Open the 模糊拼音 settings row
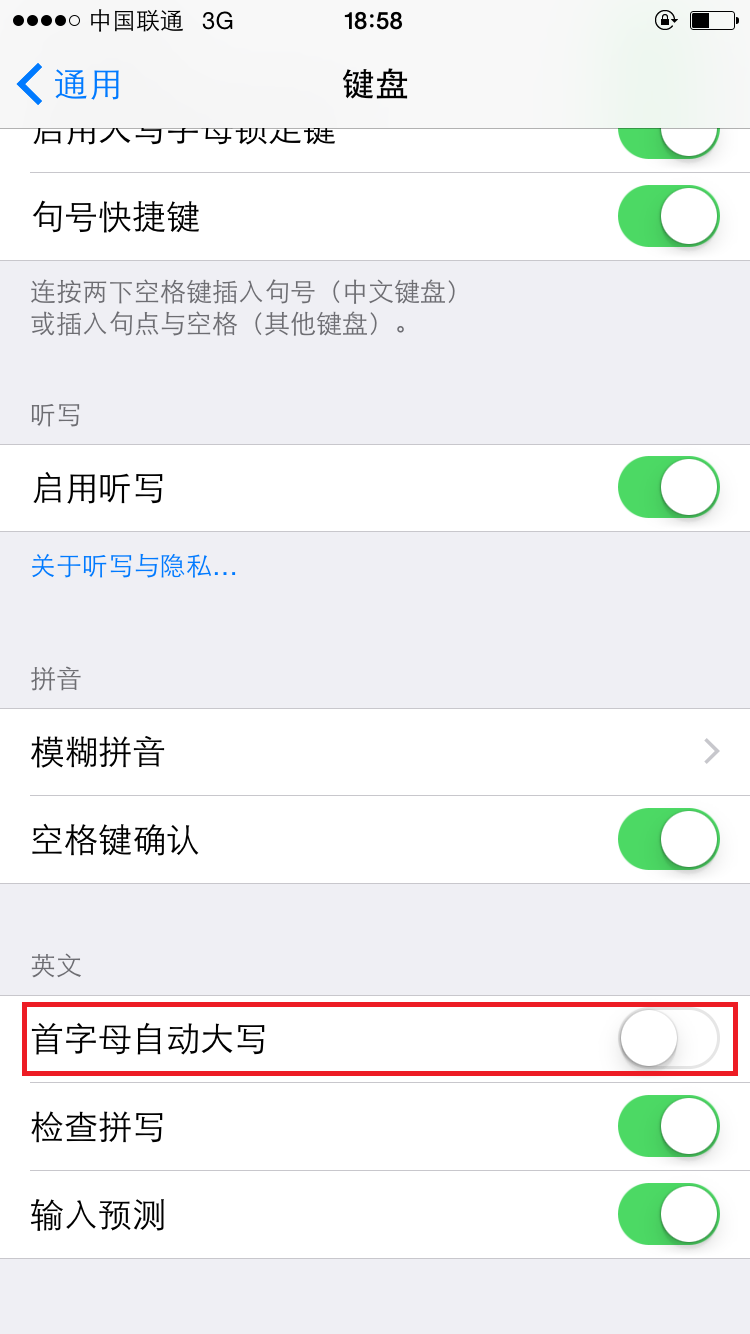 375,752
